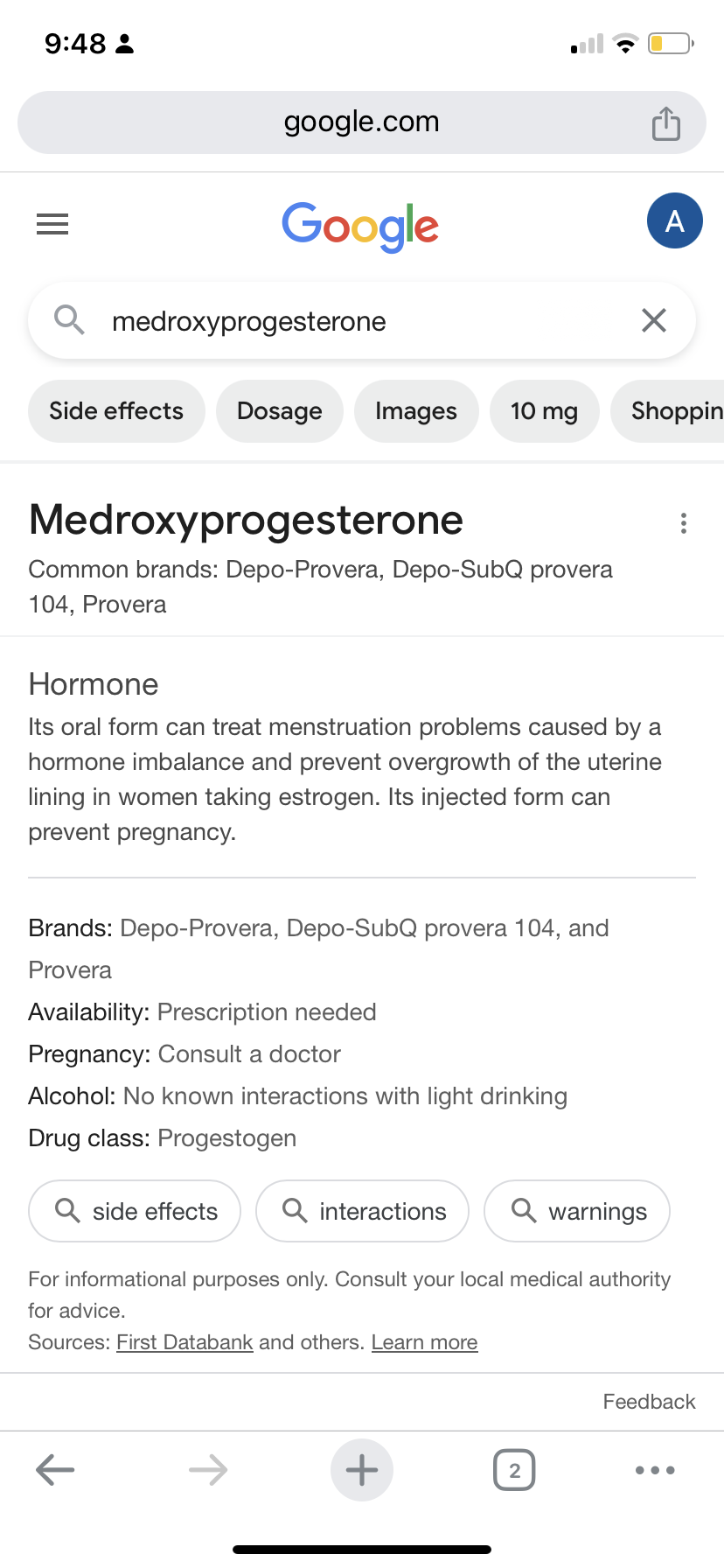Follow the Learn more link
Viewport: 724px width, 1568px height.
[425, 1342]
